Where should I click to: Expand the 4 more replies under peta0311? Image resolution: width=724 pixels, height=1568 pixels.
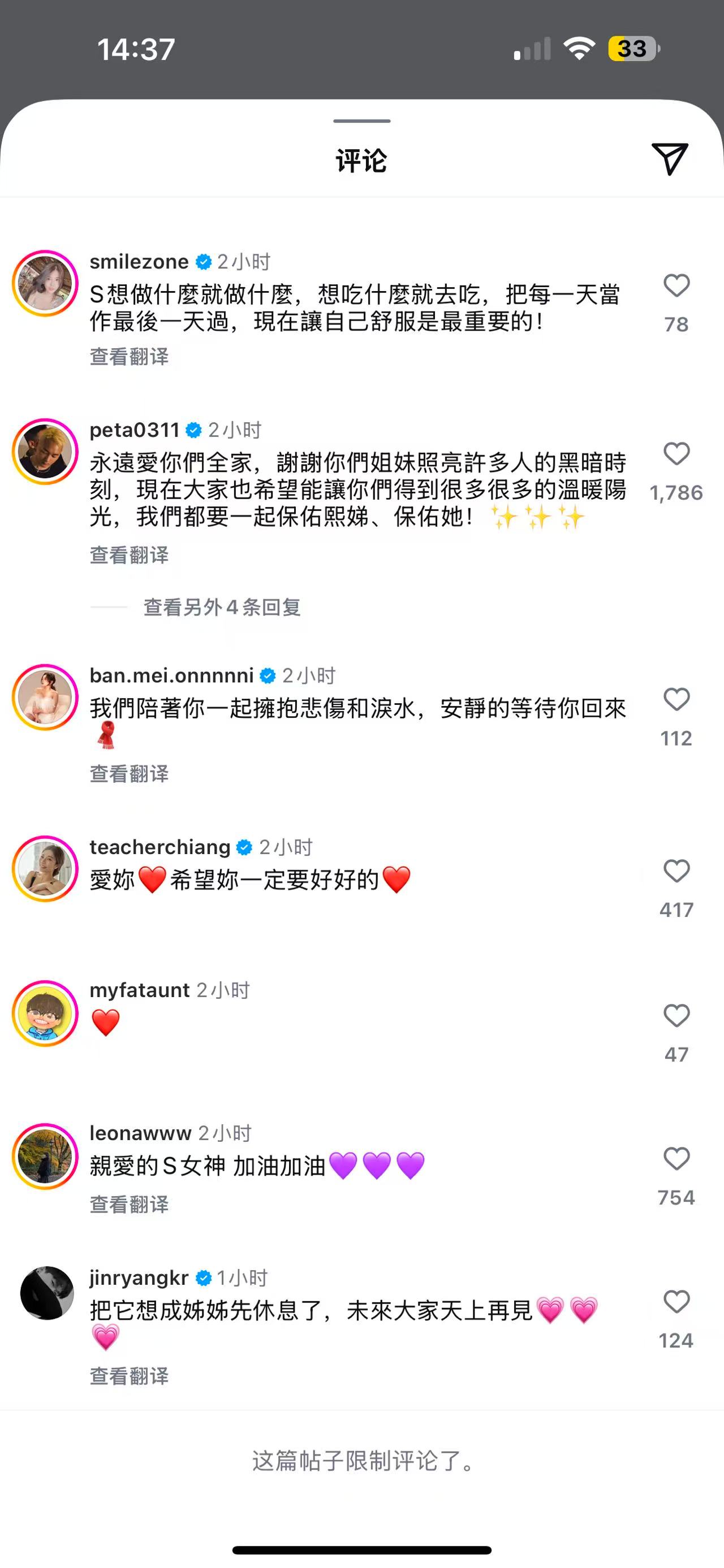click(x=222, y=607)
